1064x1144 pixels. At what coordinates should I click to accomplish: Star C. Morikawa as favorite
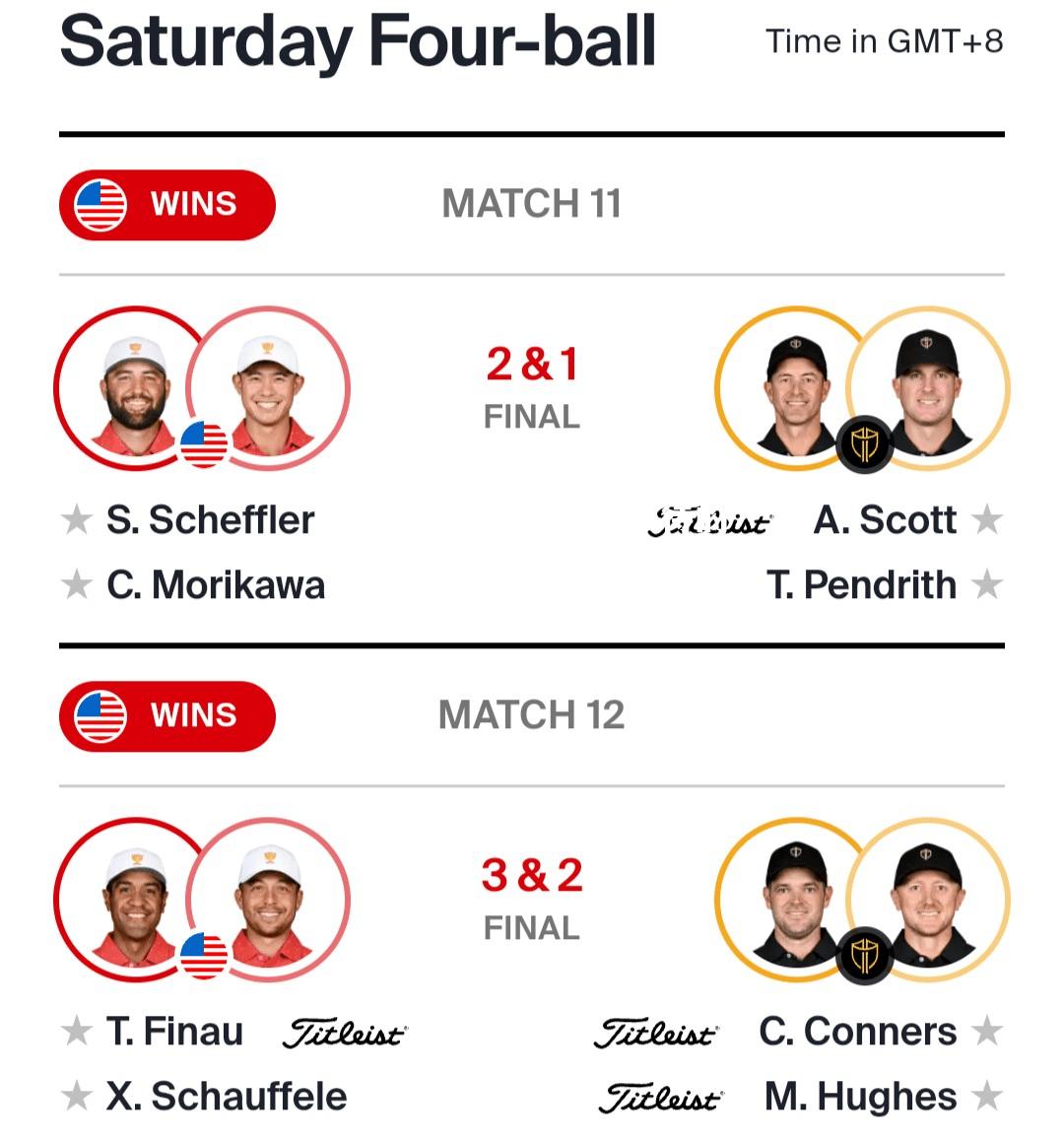tap(76, 584)
